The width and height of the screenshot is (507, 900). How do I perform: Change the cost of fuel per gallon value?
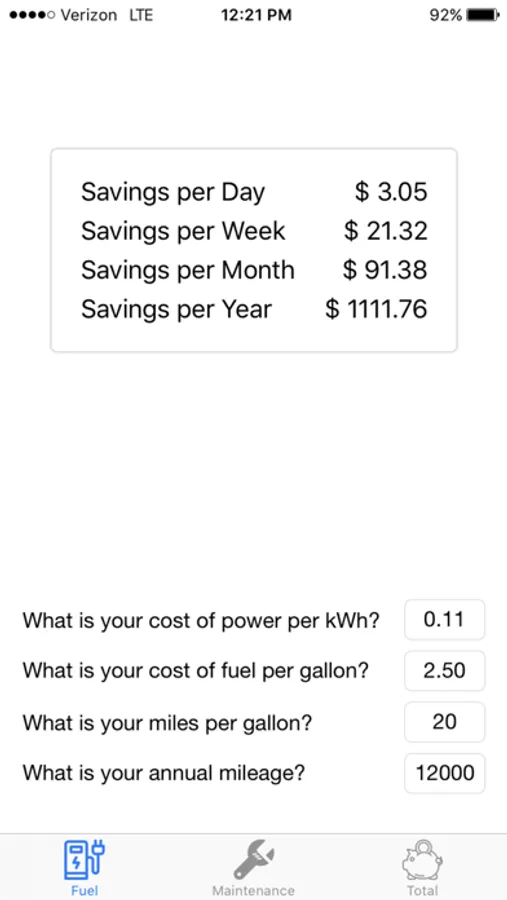click(444, 670)
